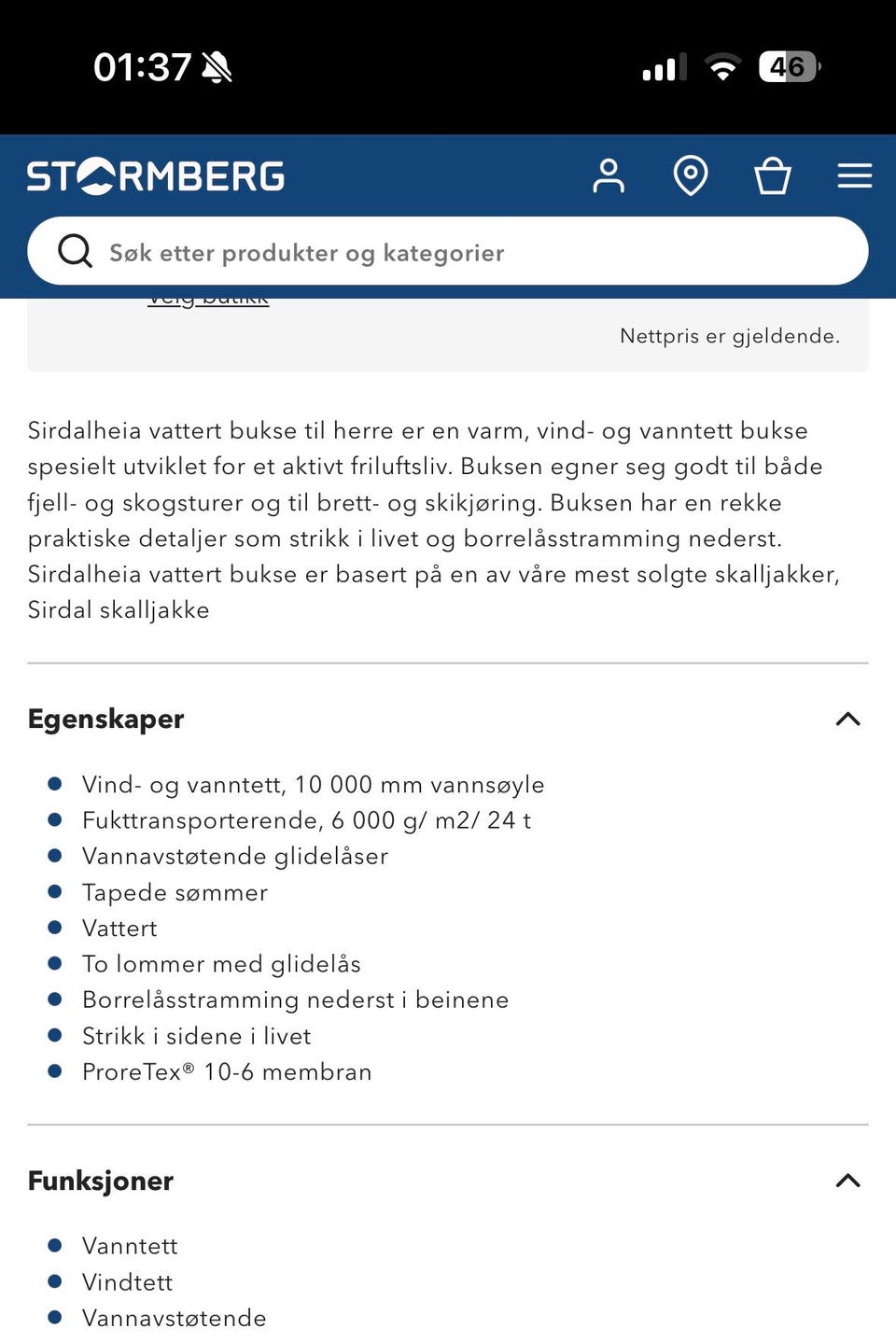Tap the 46% battery indicator
Viewport: 896px width, 1342px height.
click(x=789, y=66)
